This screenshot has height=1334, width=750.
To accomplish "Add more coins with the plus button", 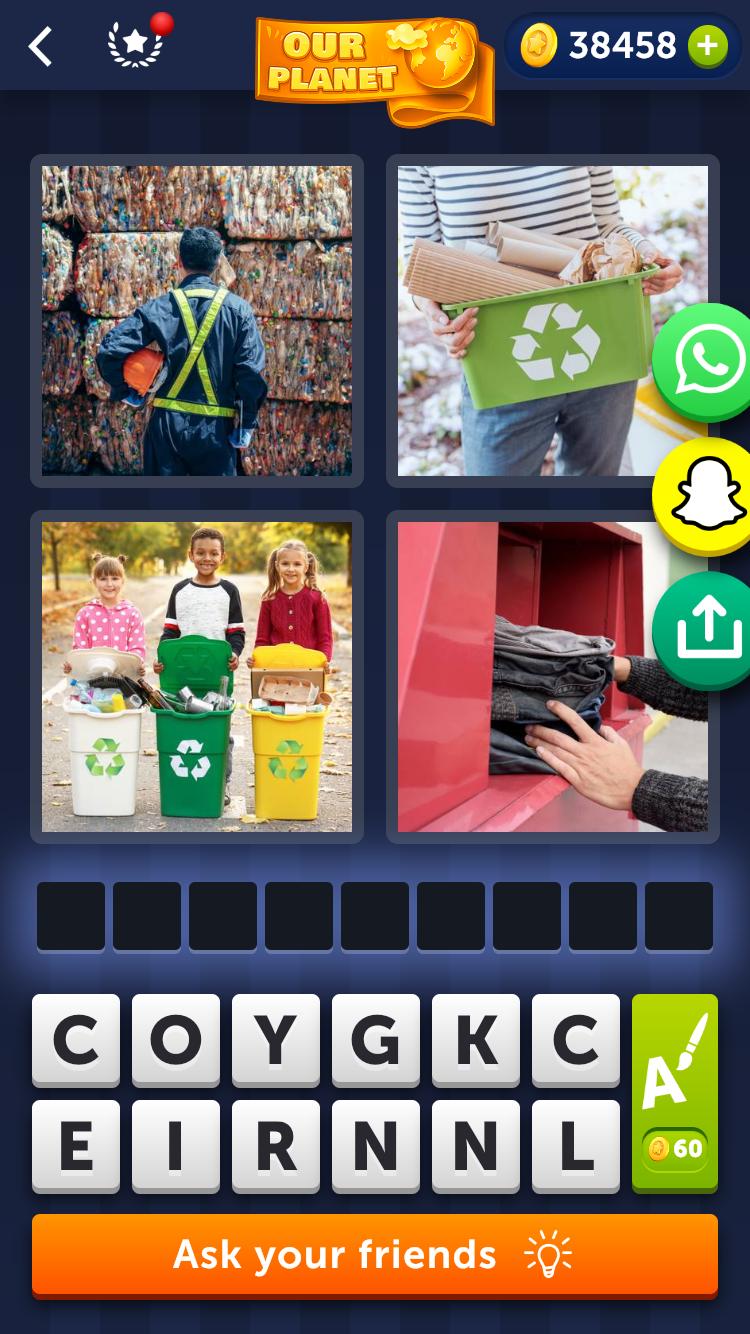I will point(707,45).
